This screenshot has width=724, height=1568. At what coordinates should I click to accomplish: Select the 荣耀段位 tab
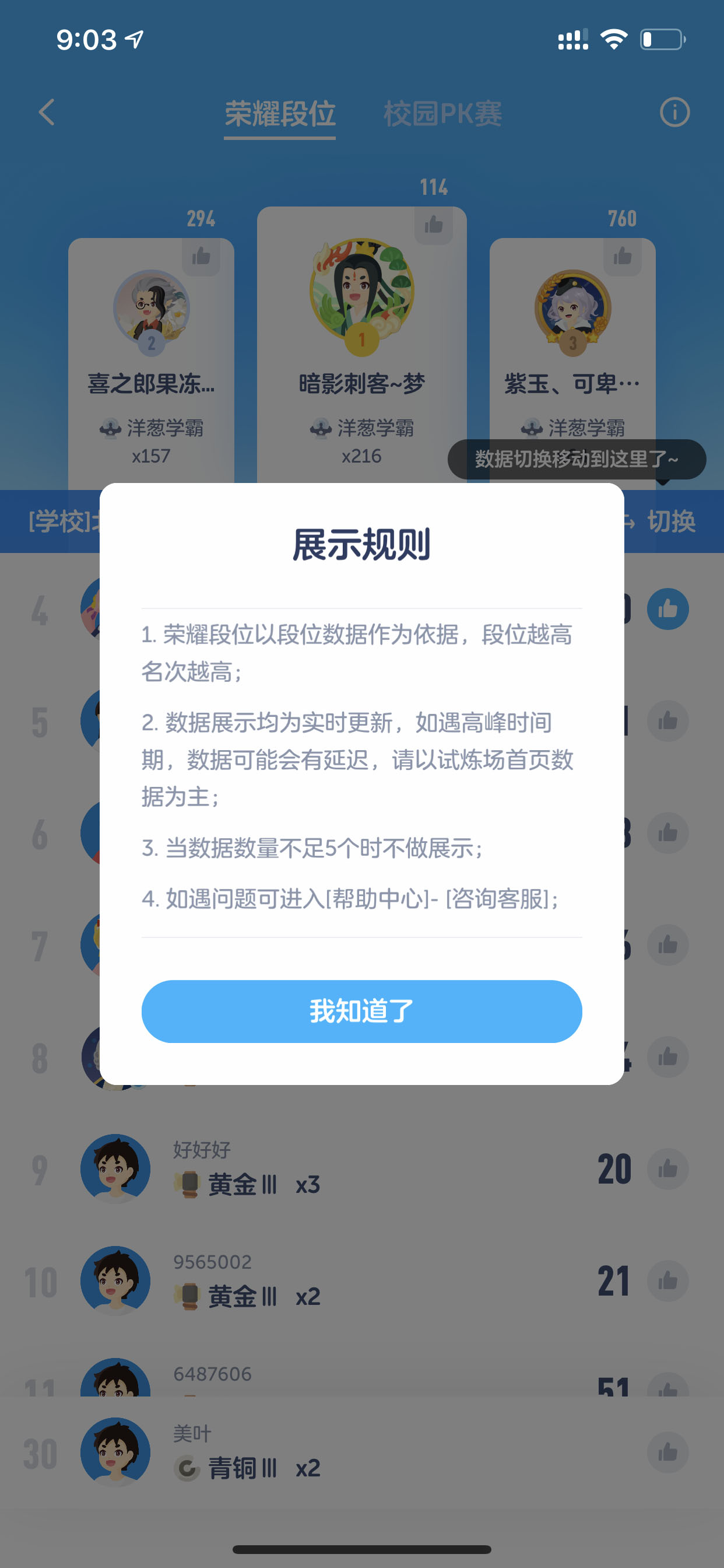click(280, 114)
